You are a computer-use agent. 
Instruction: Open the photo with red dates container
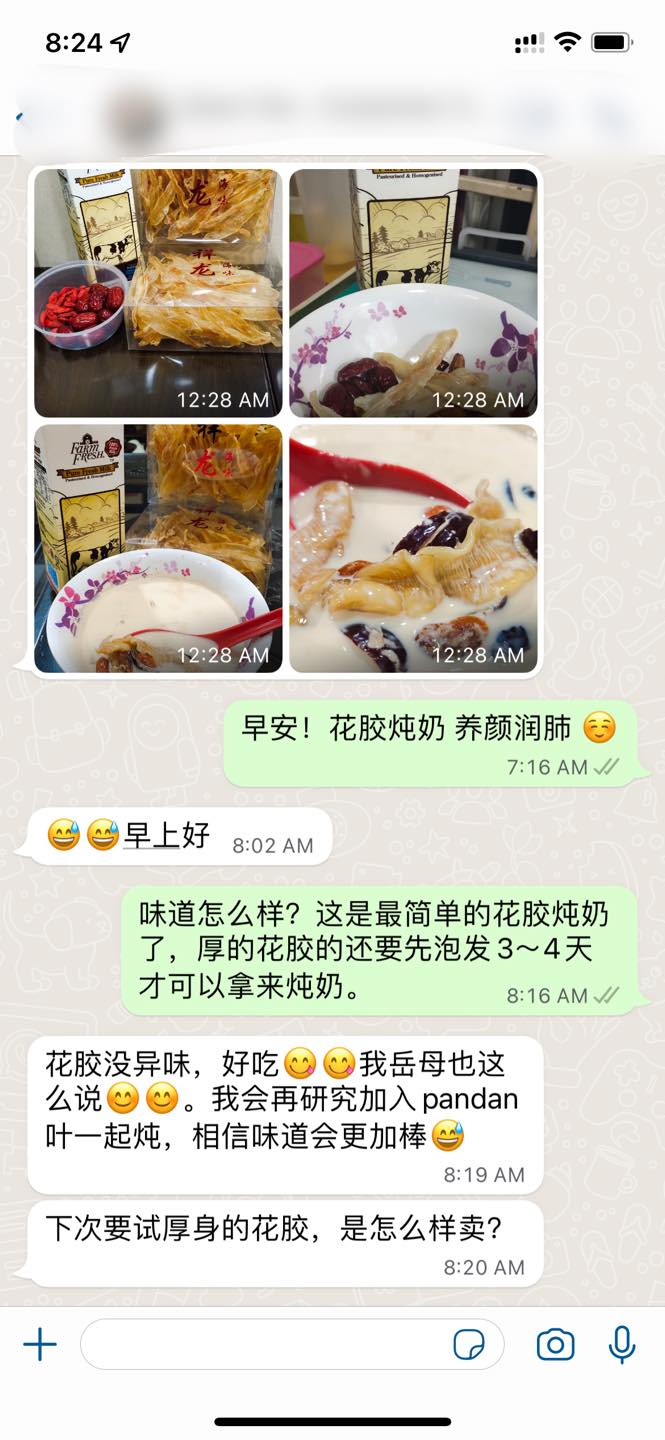click(158, 293)
